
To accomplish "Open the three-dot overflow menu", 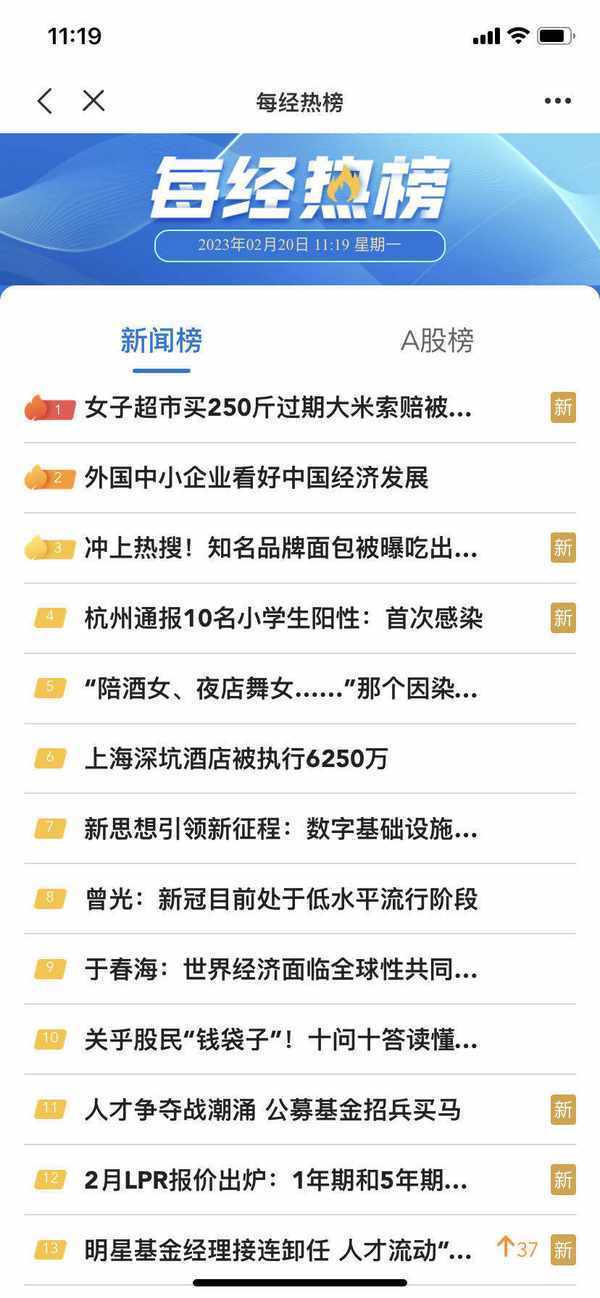I will pyautogui.click(x=557, y=101).
